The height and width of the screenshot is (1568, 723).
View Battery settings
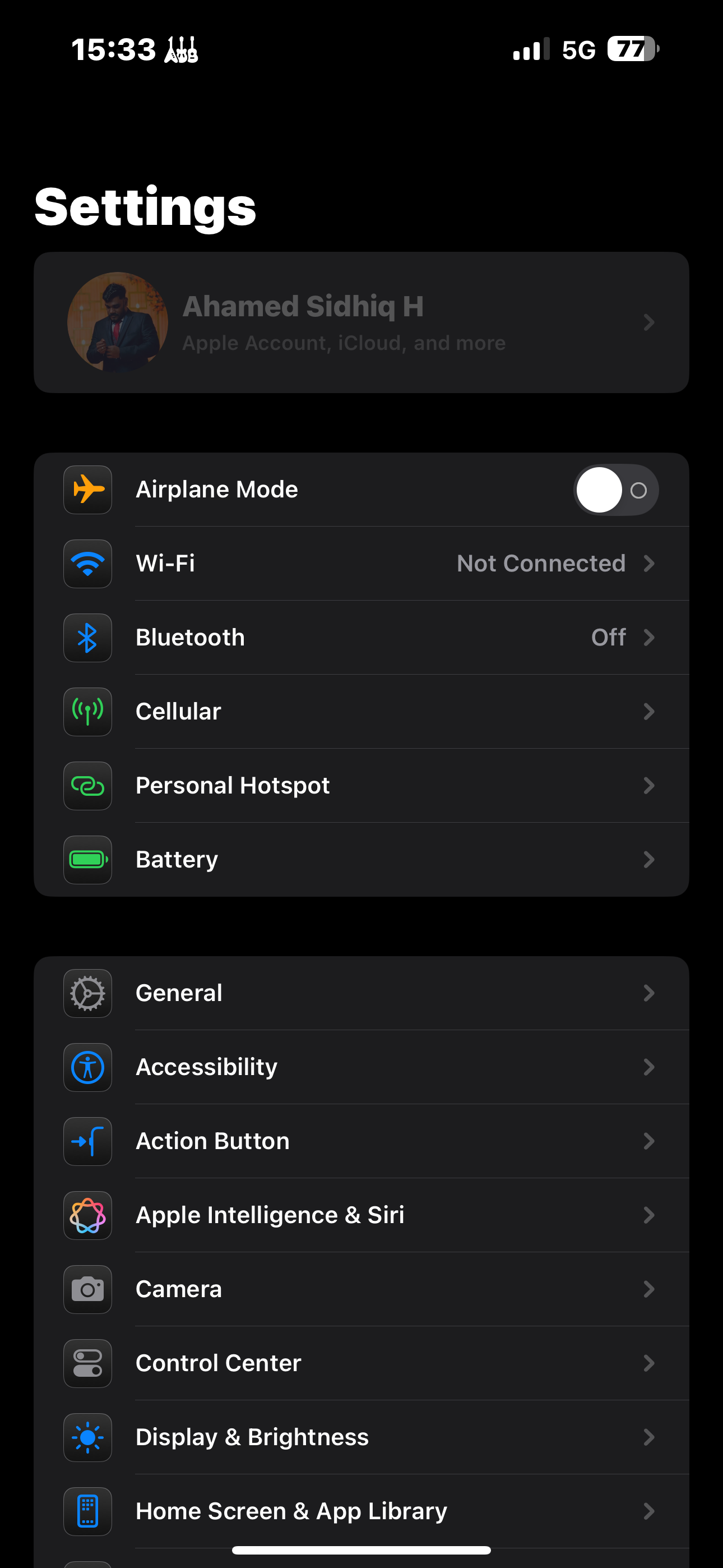(361, 860)
